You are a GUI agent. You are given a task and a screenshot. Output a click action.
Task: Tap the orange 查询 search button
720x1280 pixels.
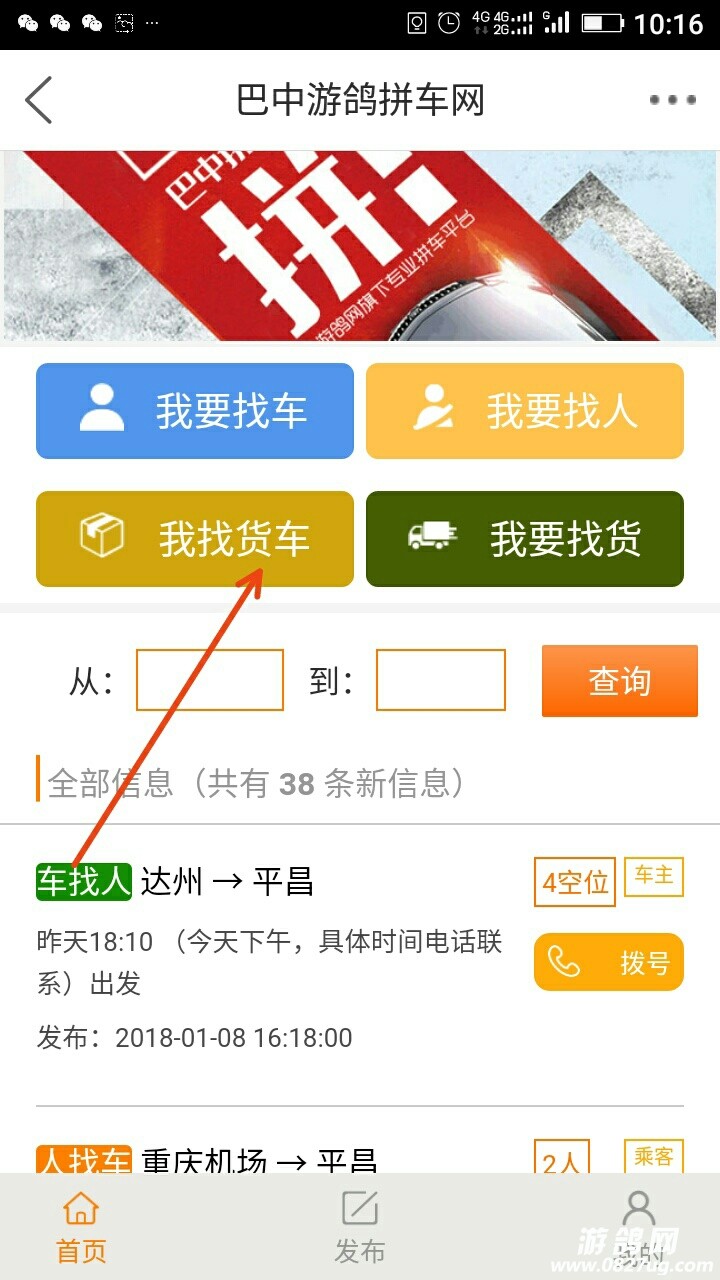620,681
